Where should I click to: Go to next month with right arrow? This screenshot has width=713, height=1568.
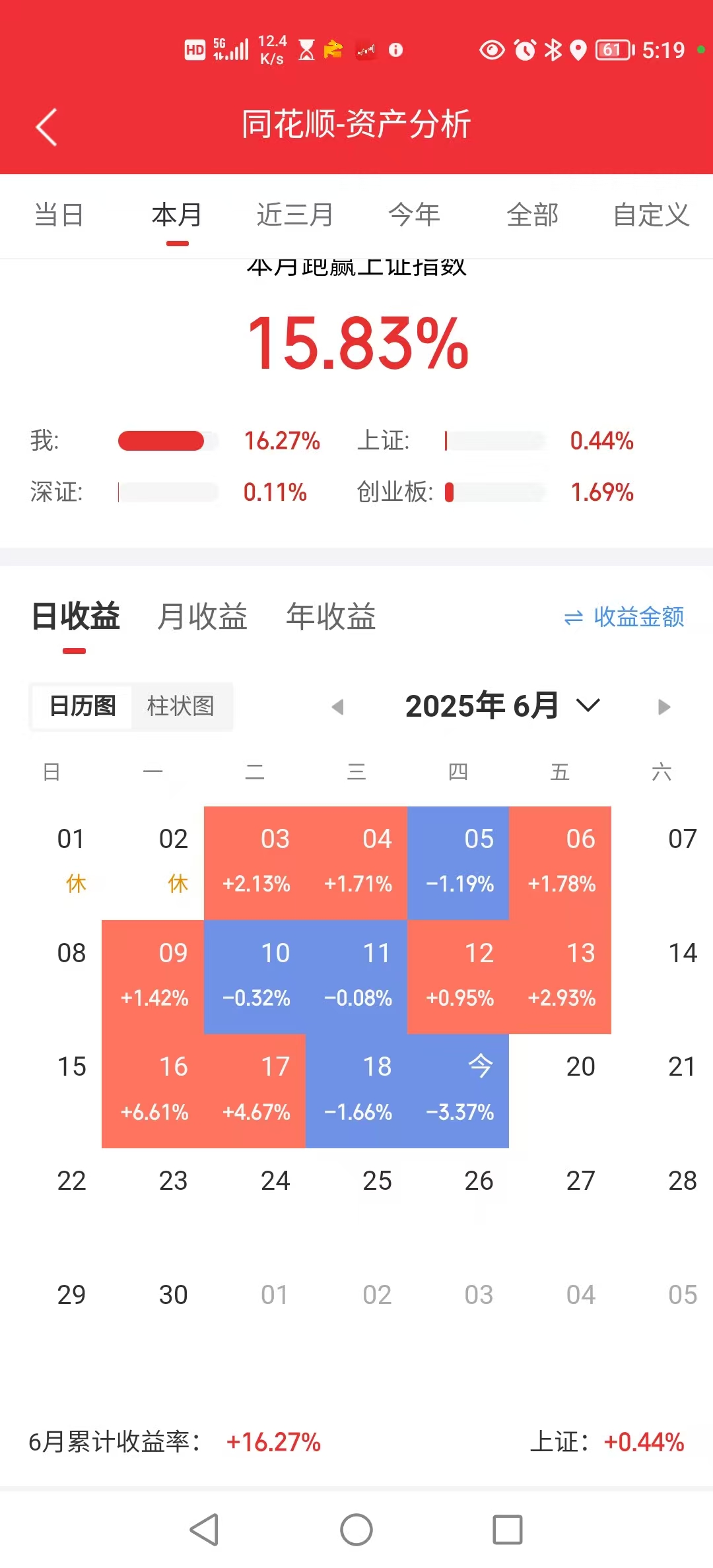coord(663,706)
